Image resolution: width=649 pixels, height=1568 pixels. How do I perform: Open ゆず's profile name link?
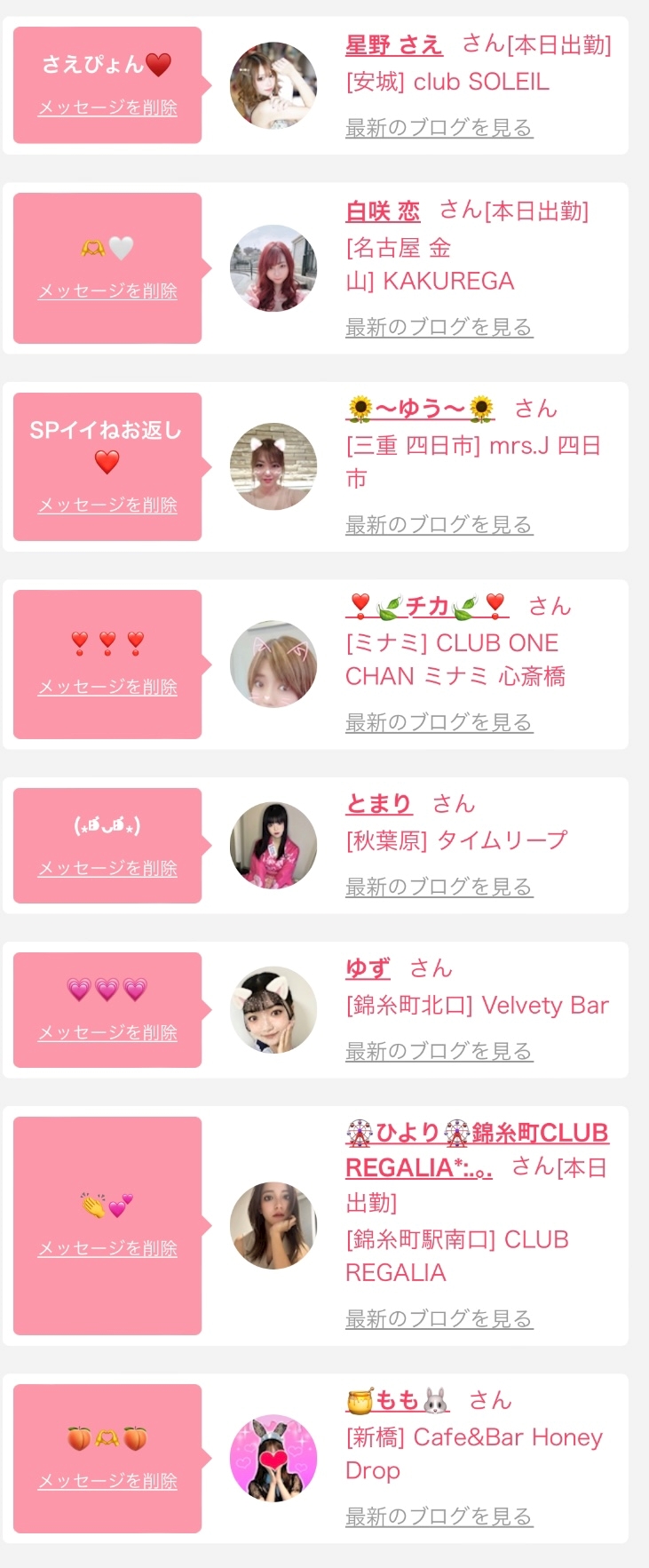click(x=368, y=968)
